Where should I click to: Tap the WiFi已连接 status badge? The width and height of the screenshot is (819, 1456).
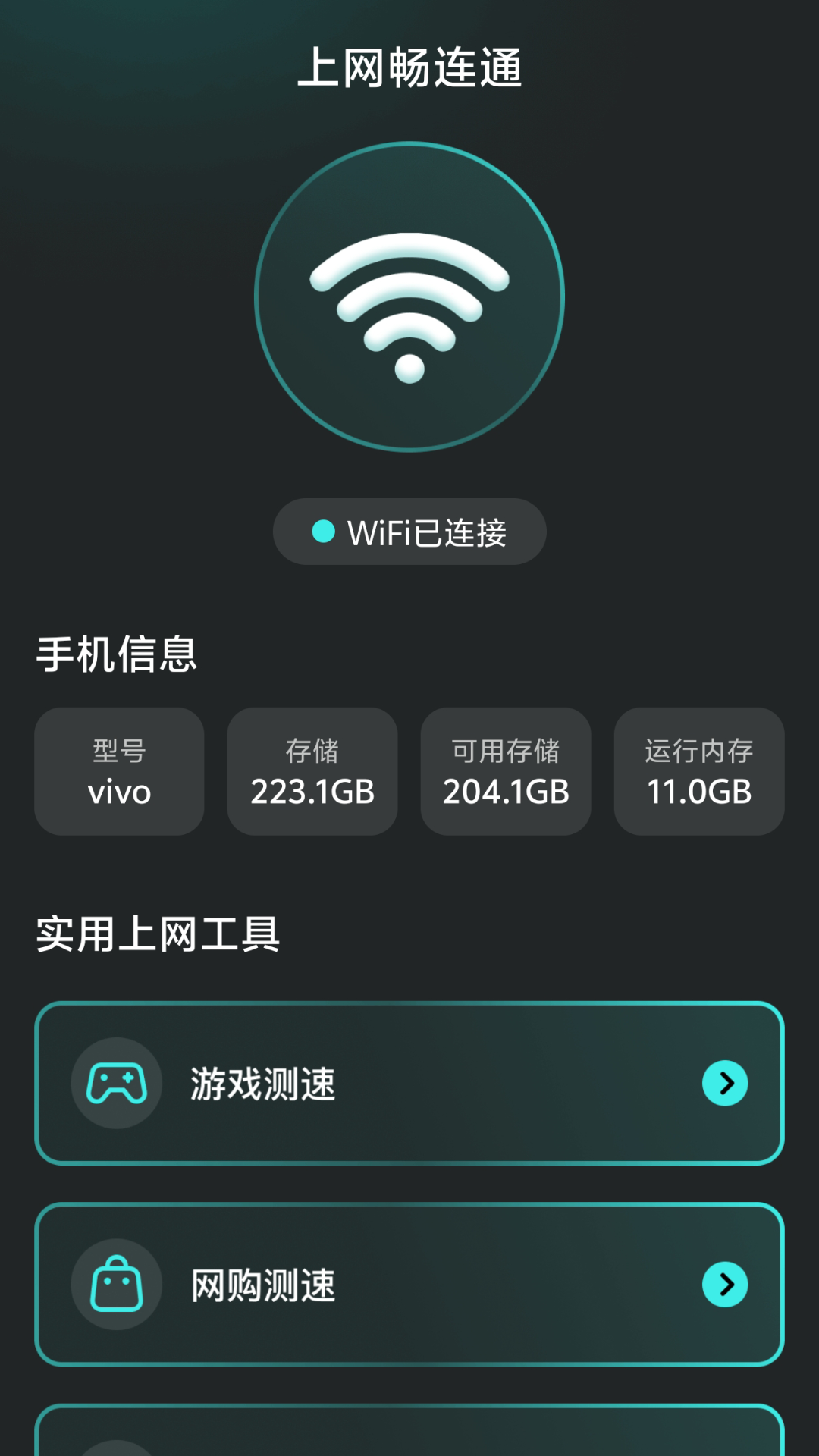409,532
